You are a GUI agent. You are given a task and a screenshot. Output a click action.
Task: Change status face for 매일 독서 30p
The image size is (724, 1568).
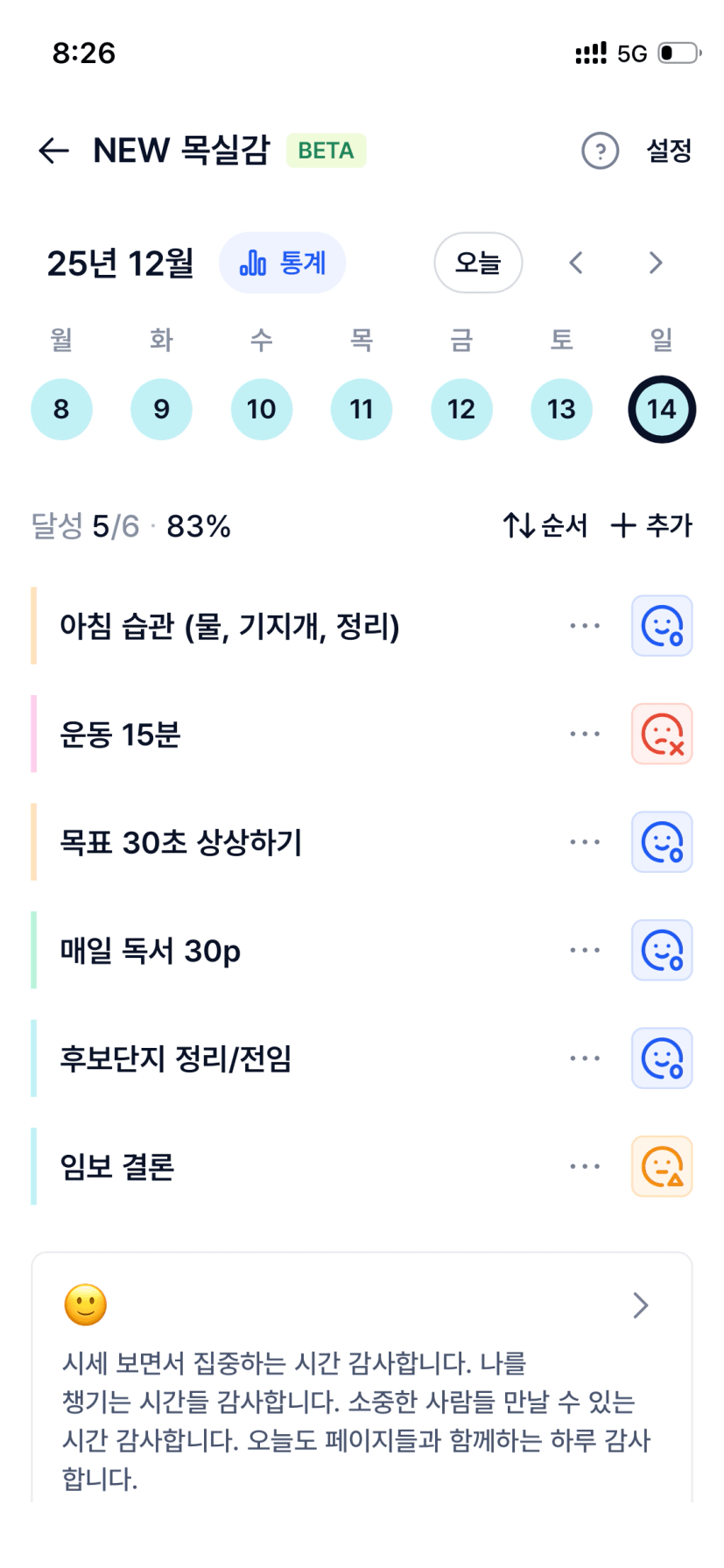(662, 950)
